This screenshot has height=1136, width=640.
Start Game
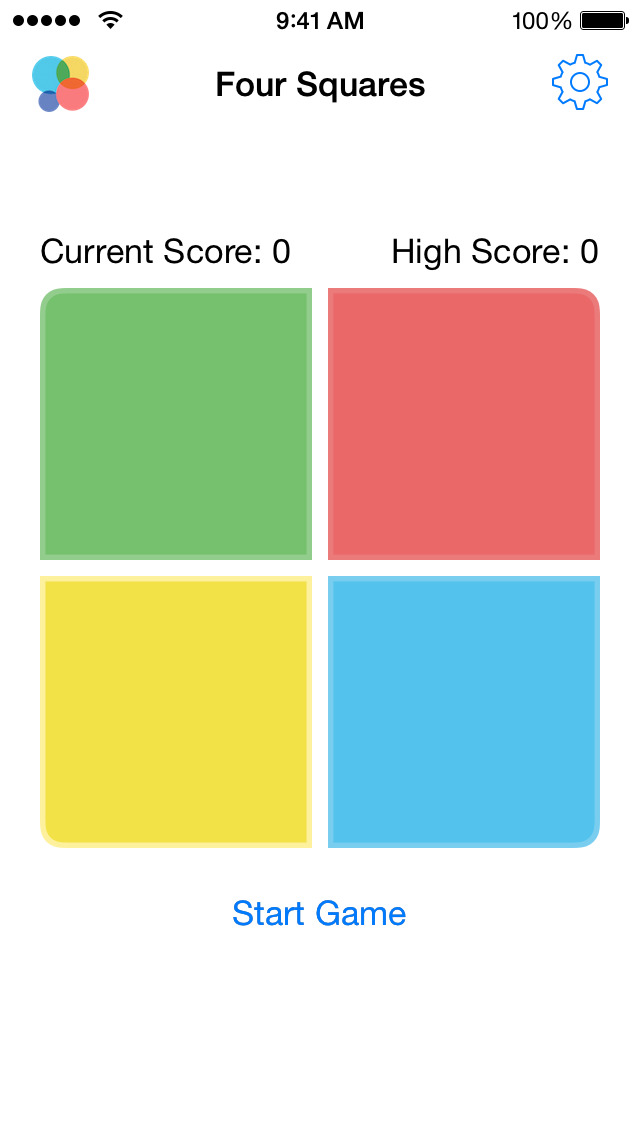319,913
